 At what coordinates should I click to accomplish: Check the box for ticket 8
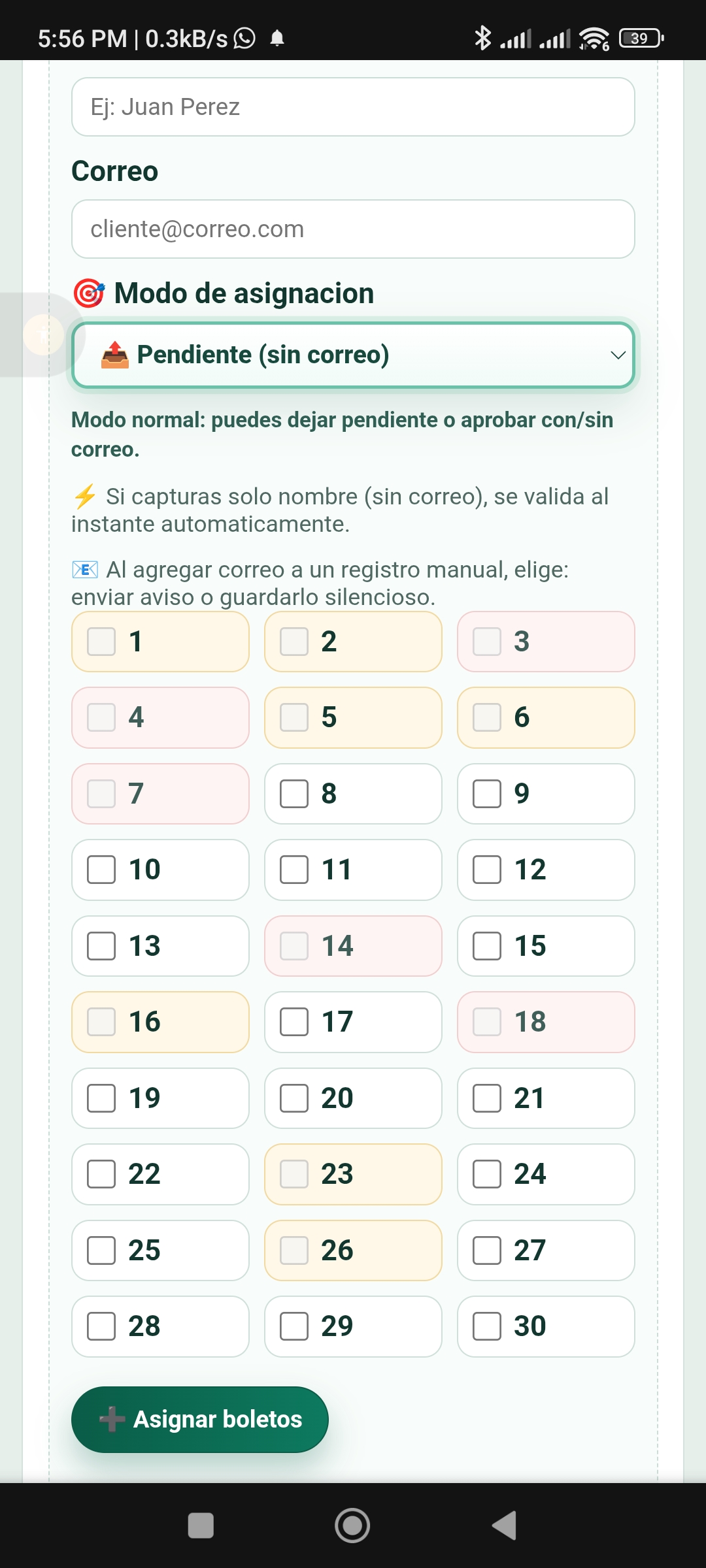[294, 794]
